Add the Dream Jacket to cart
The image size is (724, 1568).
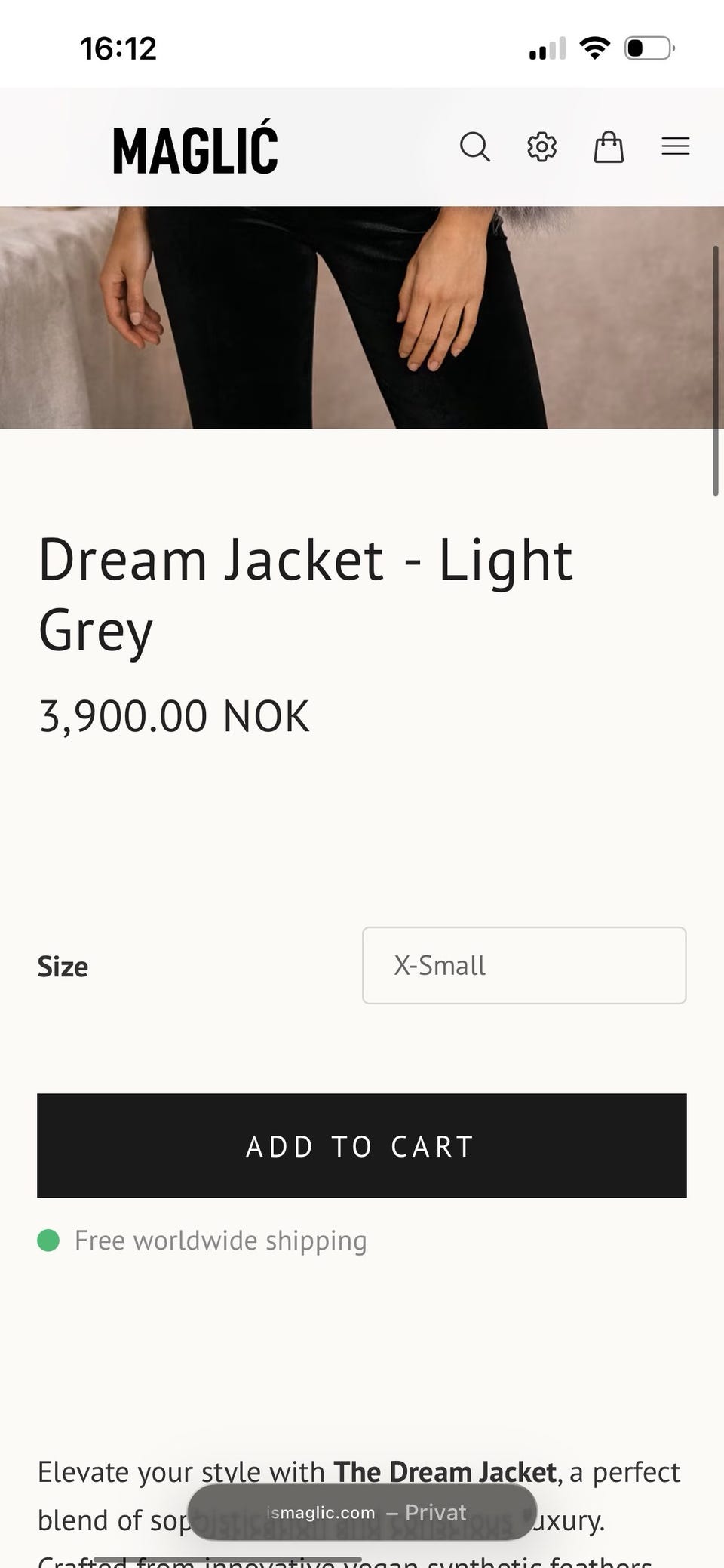[362, 1145]
